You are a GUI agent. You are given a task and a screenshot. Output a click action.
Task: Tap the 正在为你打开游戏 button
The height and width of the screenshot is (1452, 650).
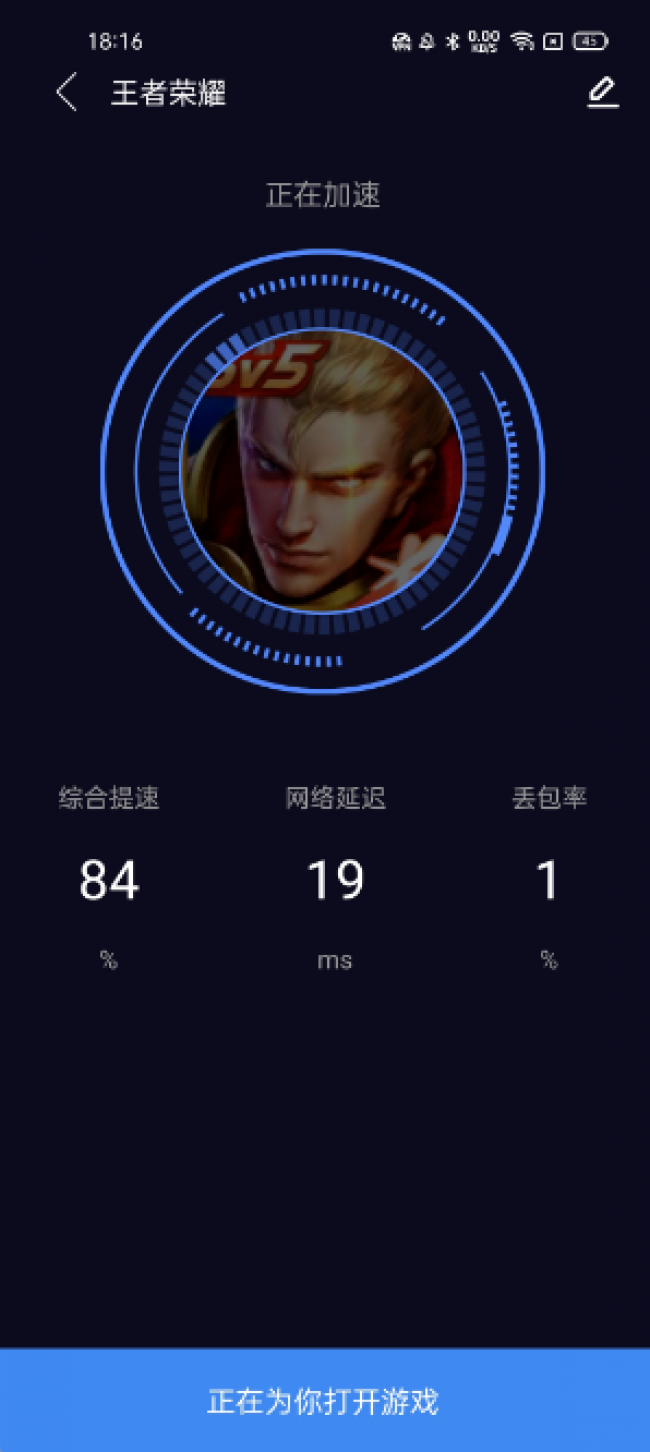324,1400
